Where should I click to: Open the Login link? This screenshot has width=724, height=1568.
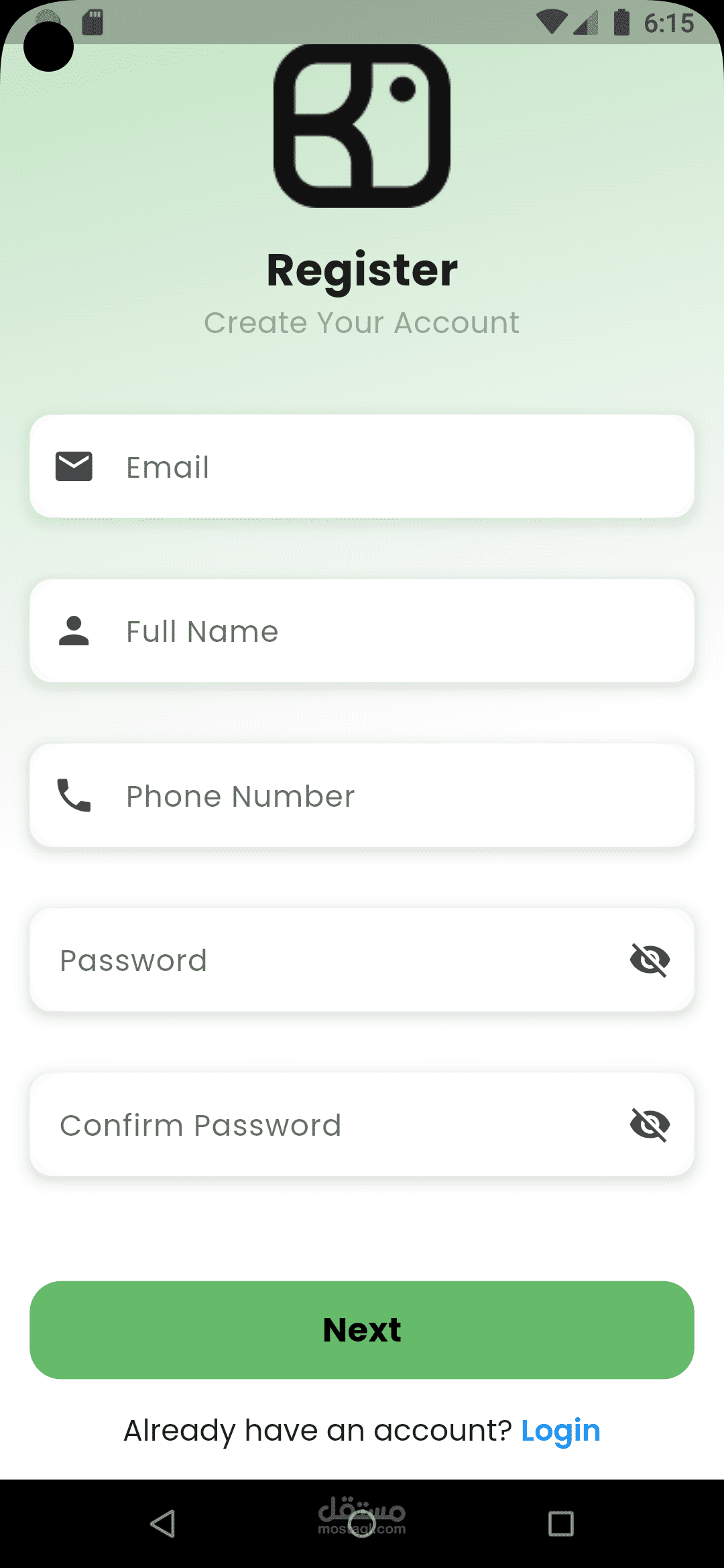tap(560, 1431)
